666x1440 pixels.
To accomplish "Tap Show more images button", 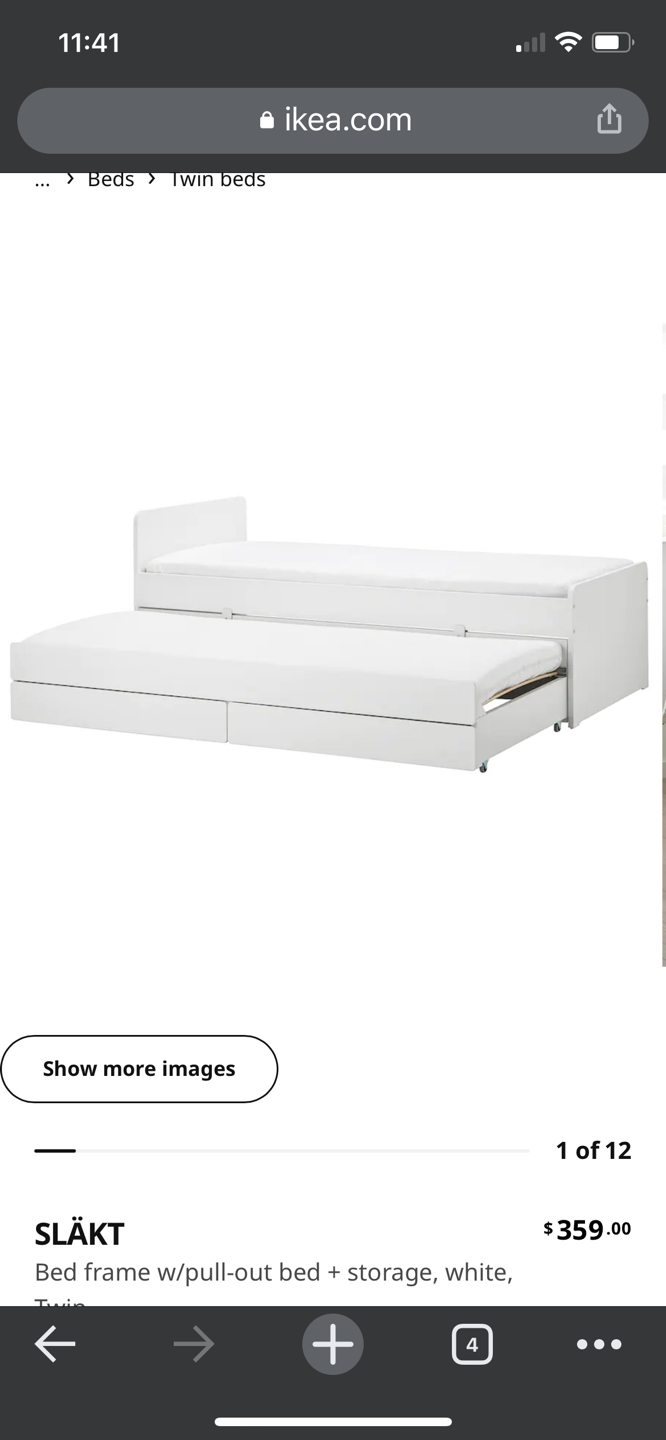I will tap(139, 1069).
